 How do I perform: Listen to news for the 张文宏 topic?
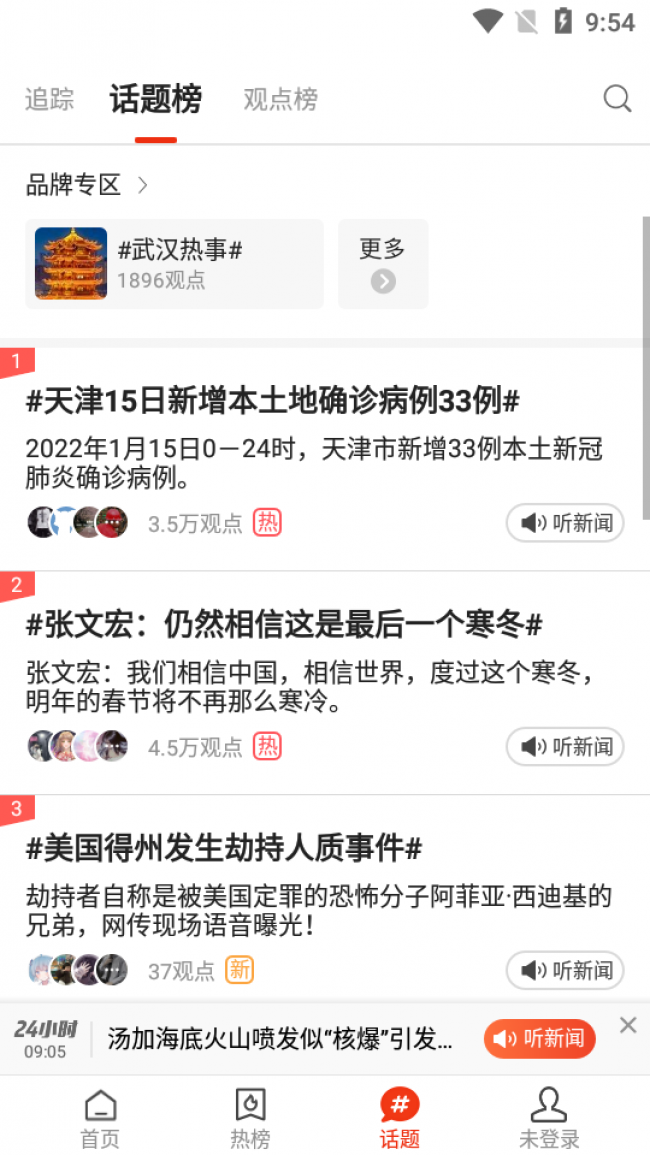pyautogui.click(x=565, y=747)
